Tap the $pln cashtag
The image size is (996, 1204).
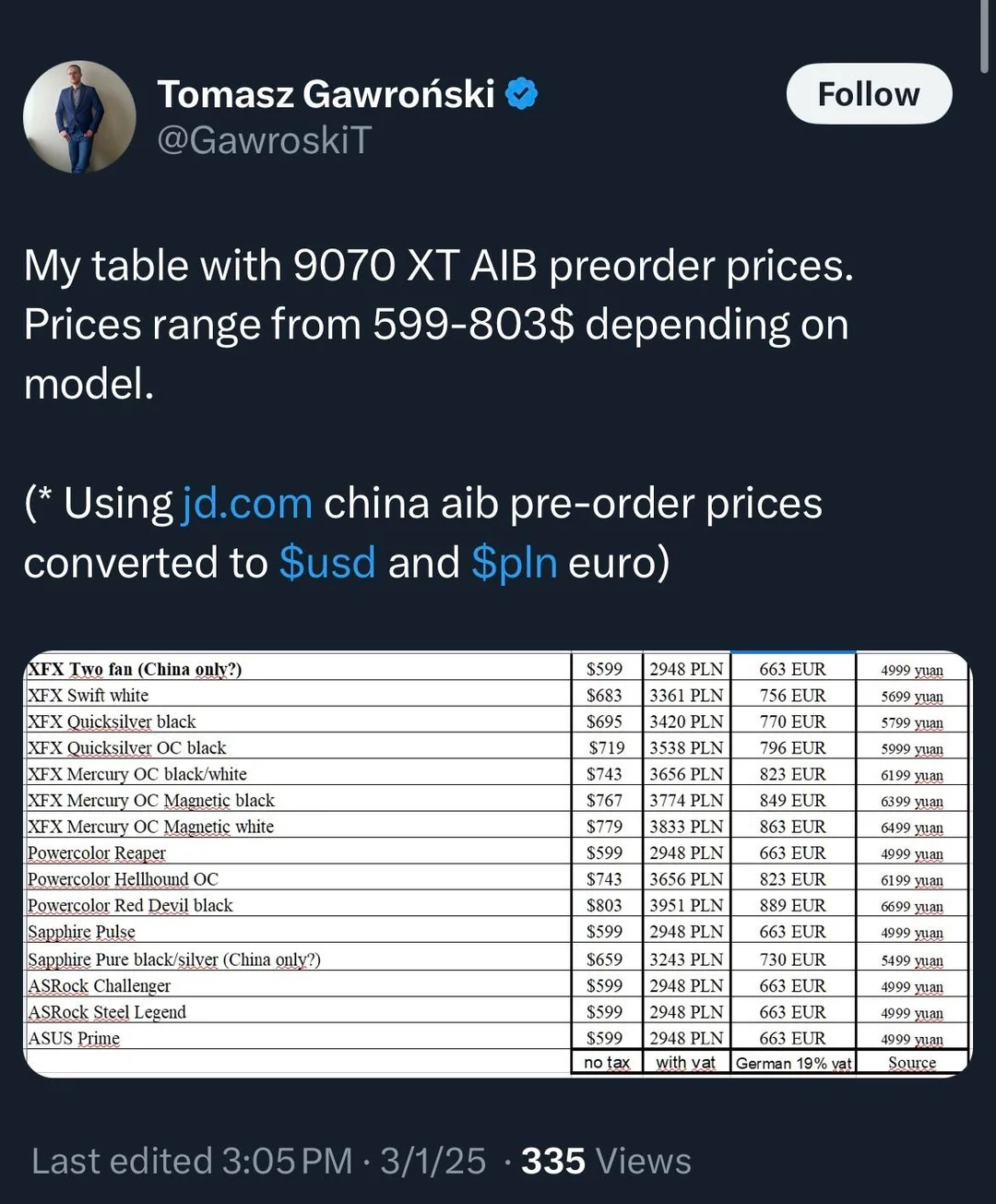click(514, 563)
